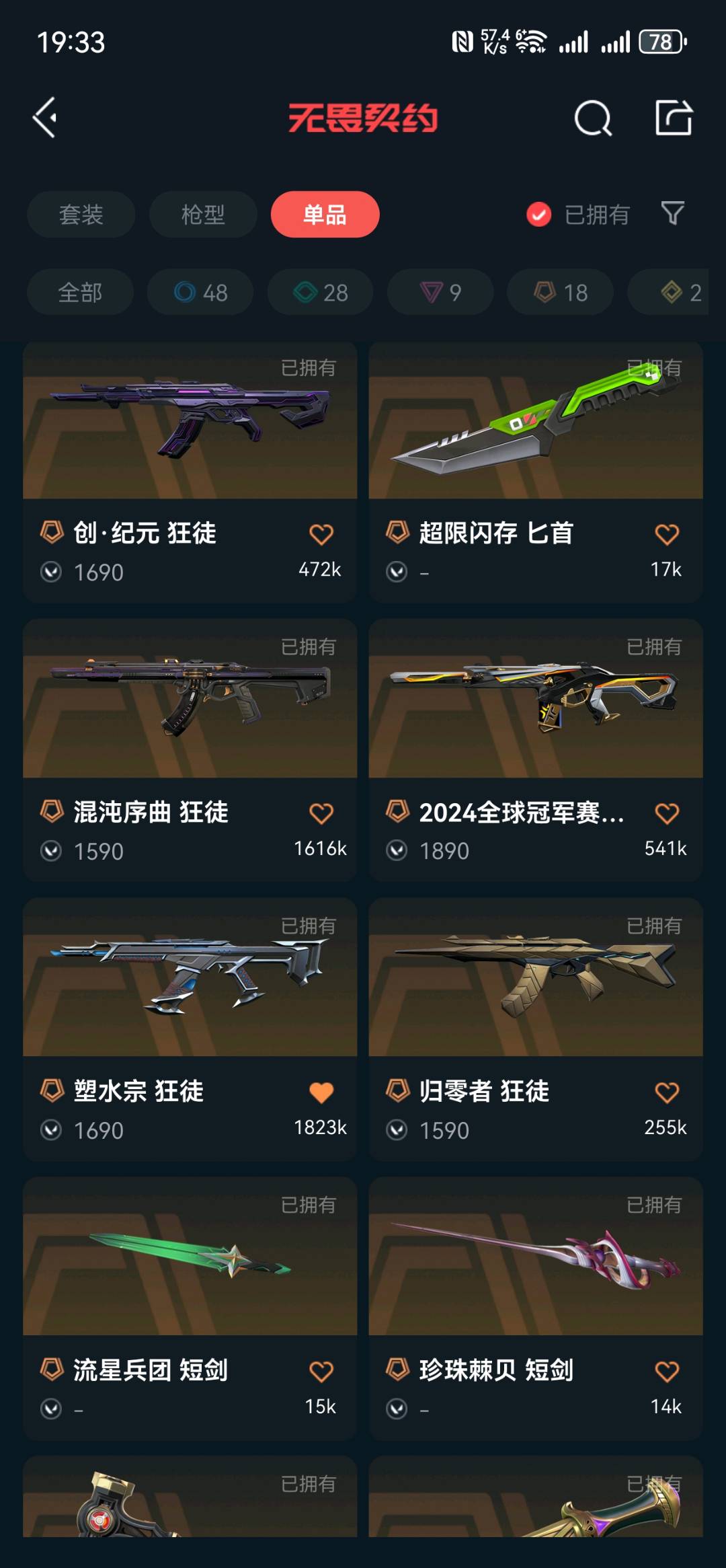Filter by the blue tier chip with 48

pos(200,293)
